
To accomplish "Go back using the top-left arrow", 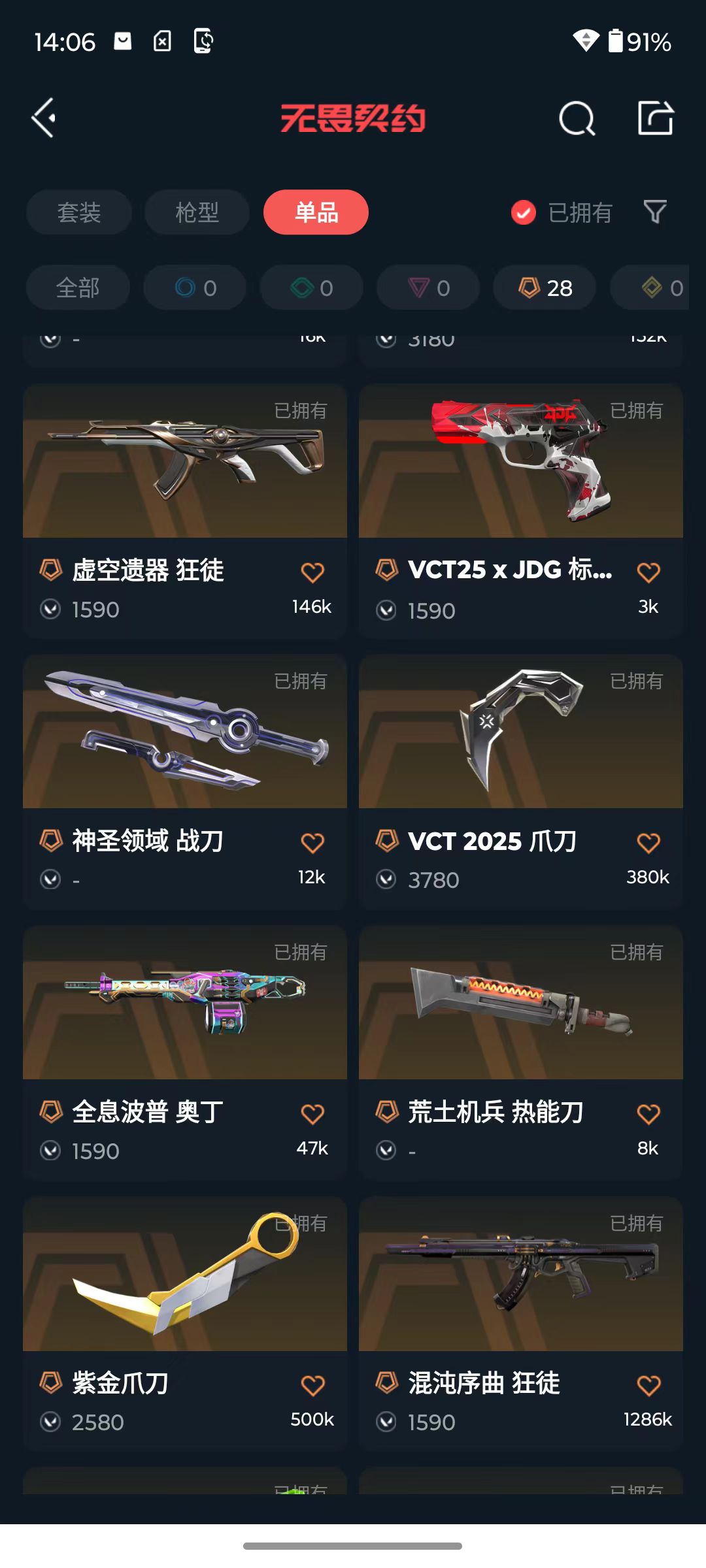I will (44, 118).
